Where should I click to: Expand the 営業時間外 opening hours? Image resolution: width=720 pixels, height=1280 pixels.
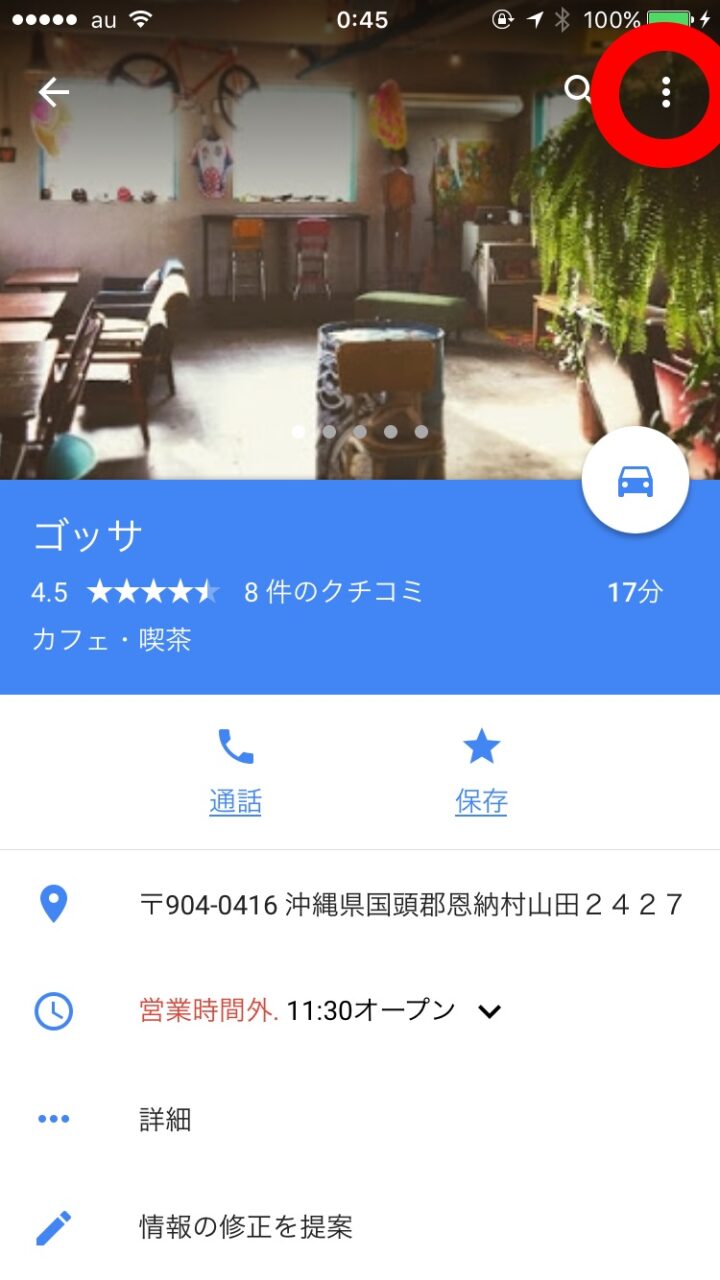tap(489, 1011)
